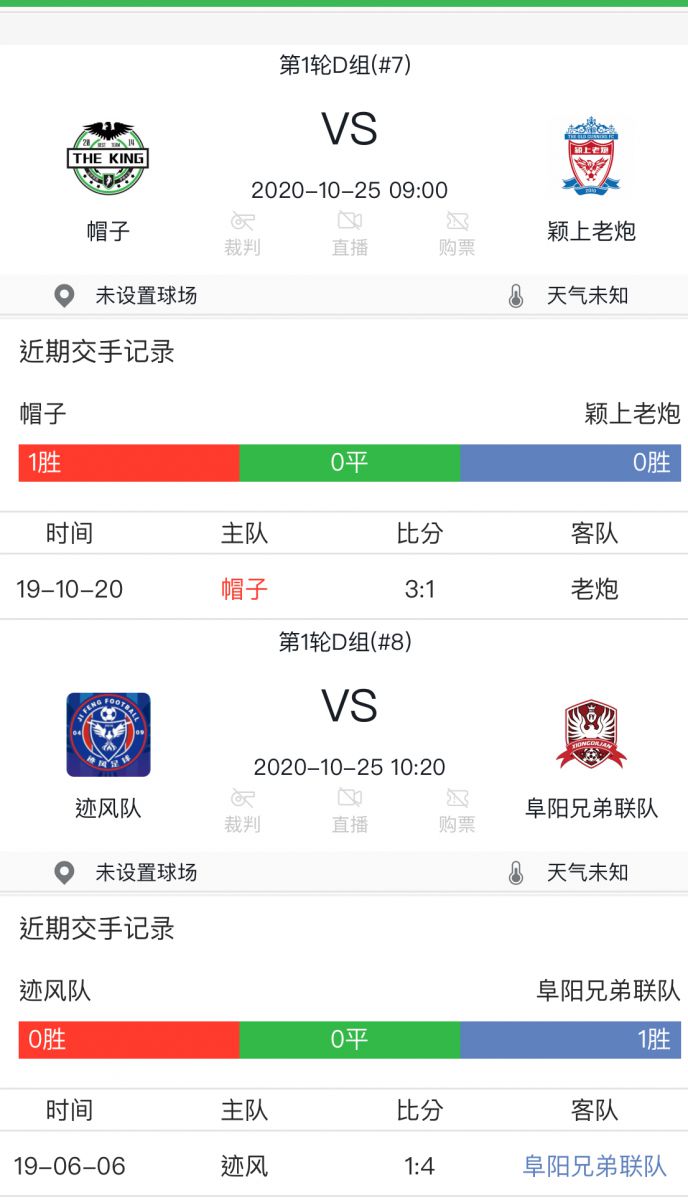Screen dimensions: 688x1200
Task: Tap the 购票 icon for match #8
Action: point(457,810)
